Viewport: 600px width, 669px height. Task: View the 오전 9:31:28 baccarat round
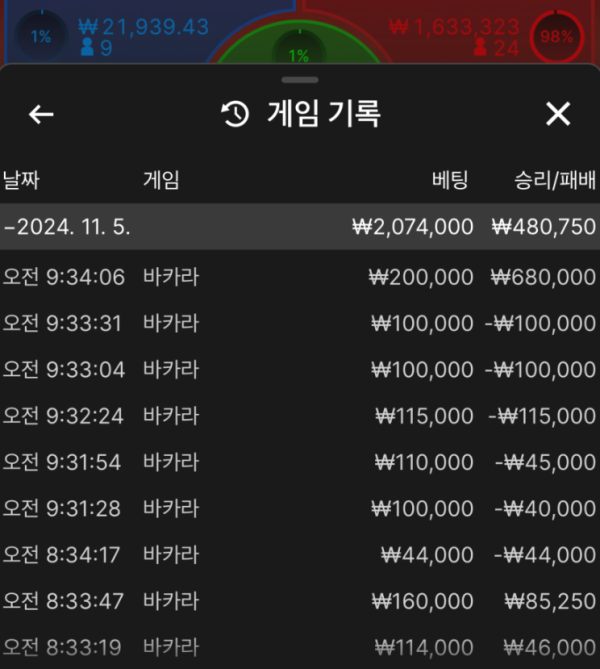click(x=300, y=509)
